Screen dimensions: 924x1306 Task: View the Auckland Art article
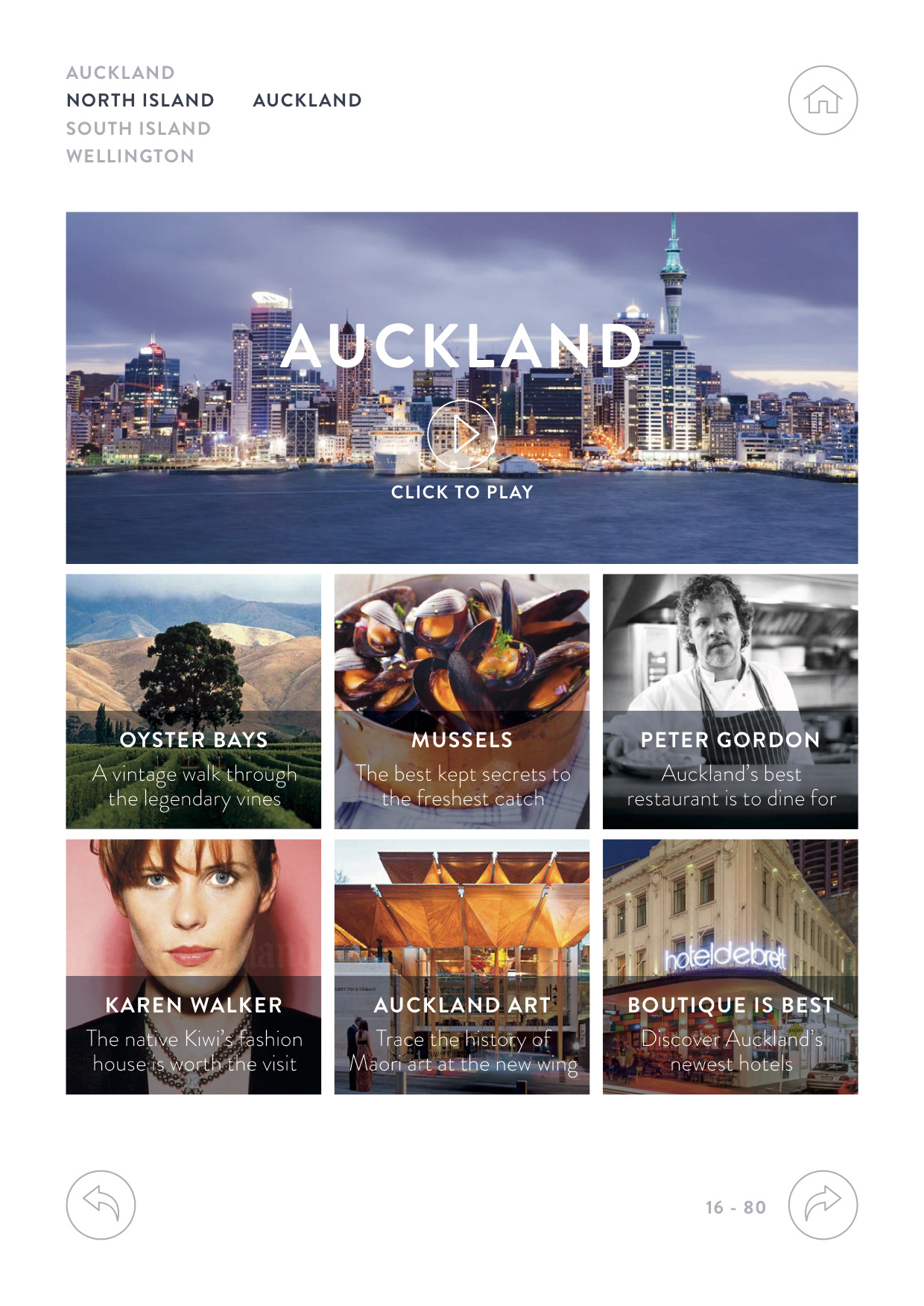(461, 966)
